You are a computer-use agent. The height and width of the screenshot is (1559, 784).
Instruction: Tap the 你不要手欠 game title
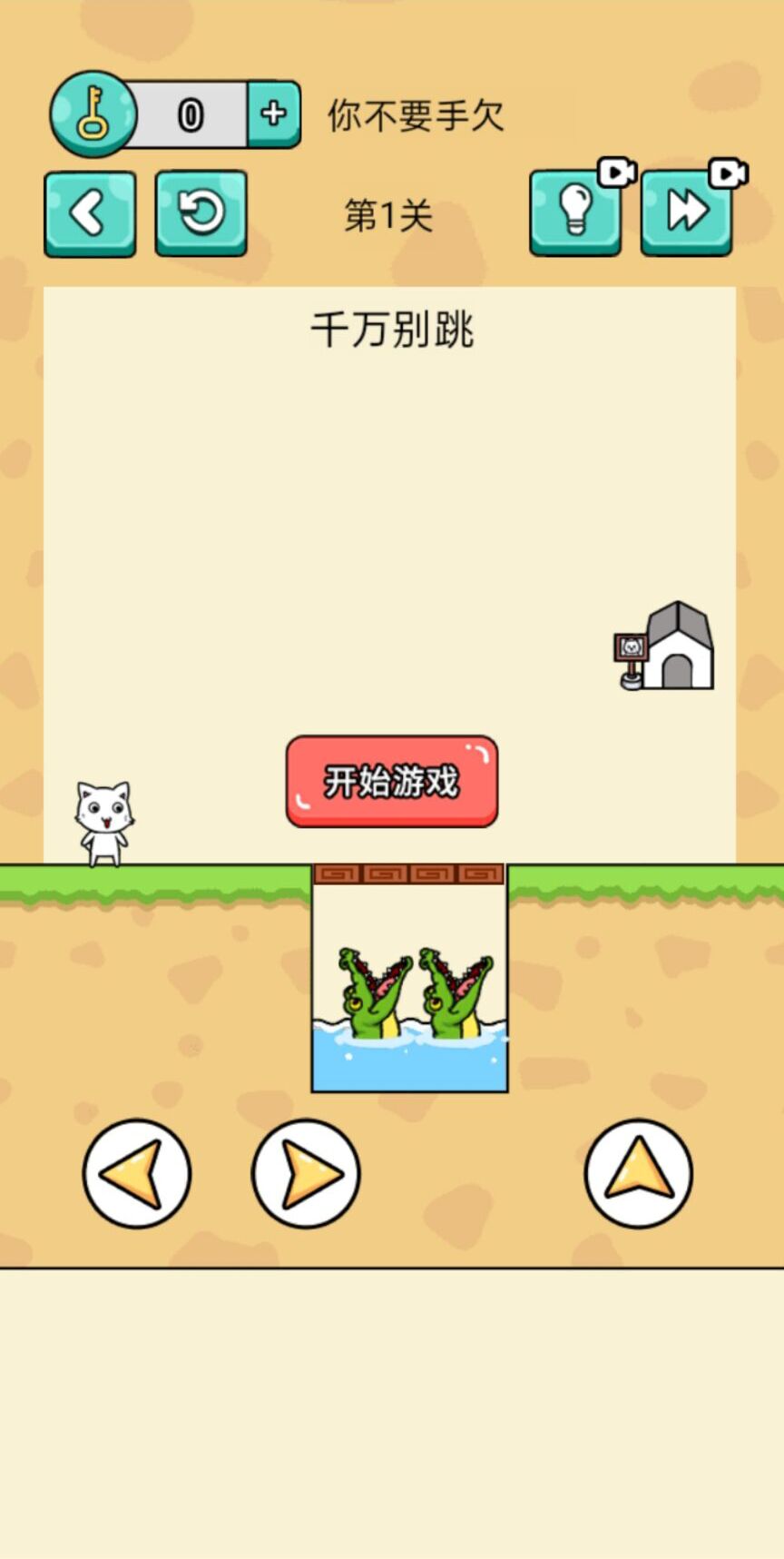coord(414,113)
